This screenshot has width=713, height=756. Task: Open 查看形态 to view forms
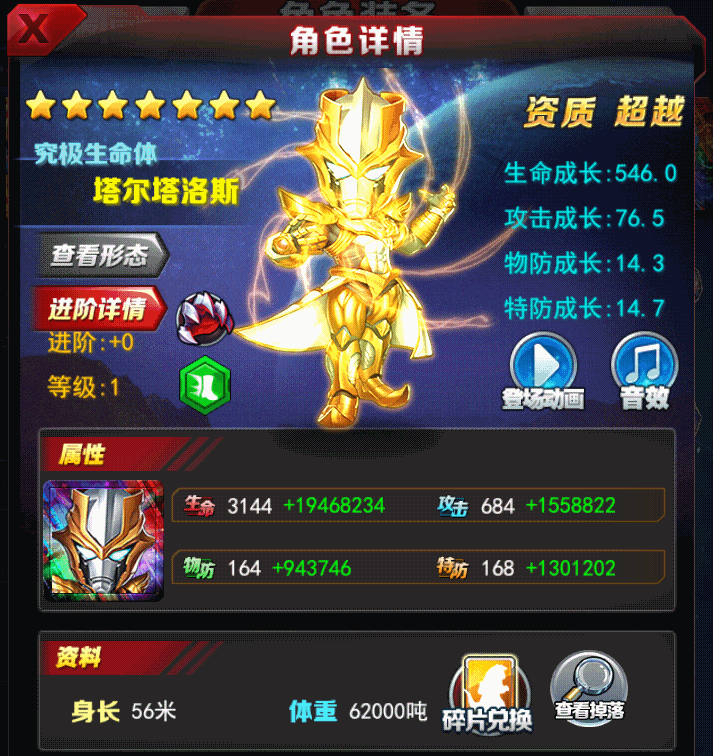pos(100,256)
